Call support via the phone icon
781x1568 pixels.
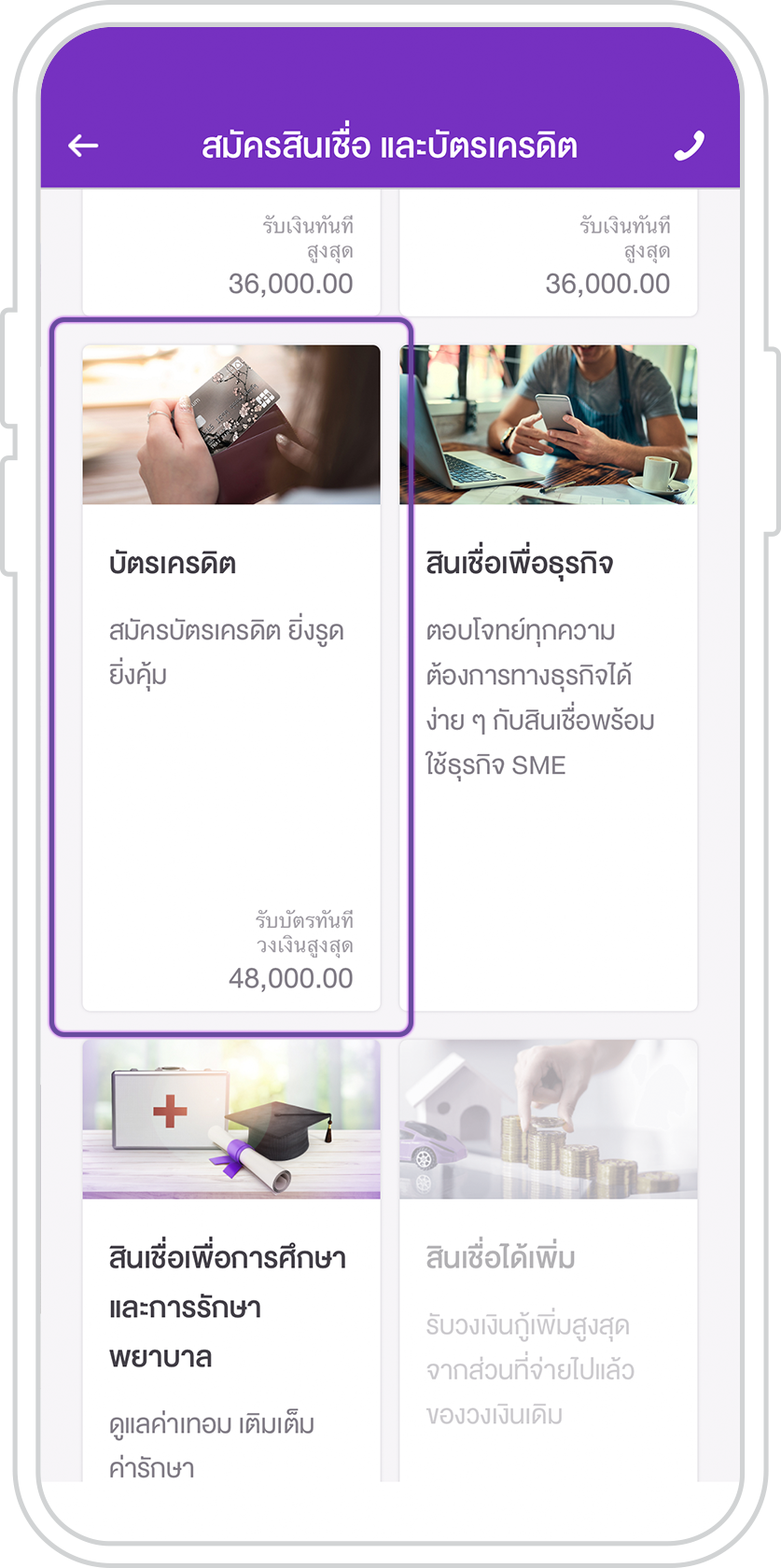point(689,146)
